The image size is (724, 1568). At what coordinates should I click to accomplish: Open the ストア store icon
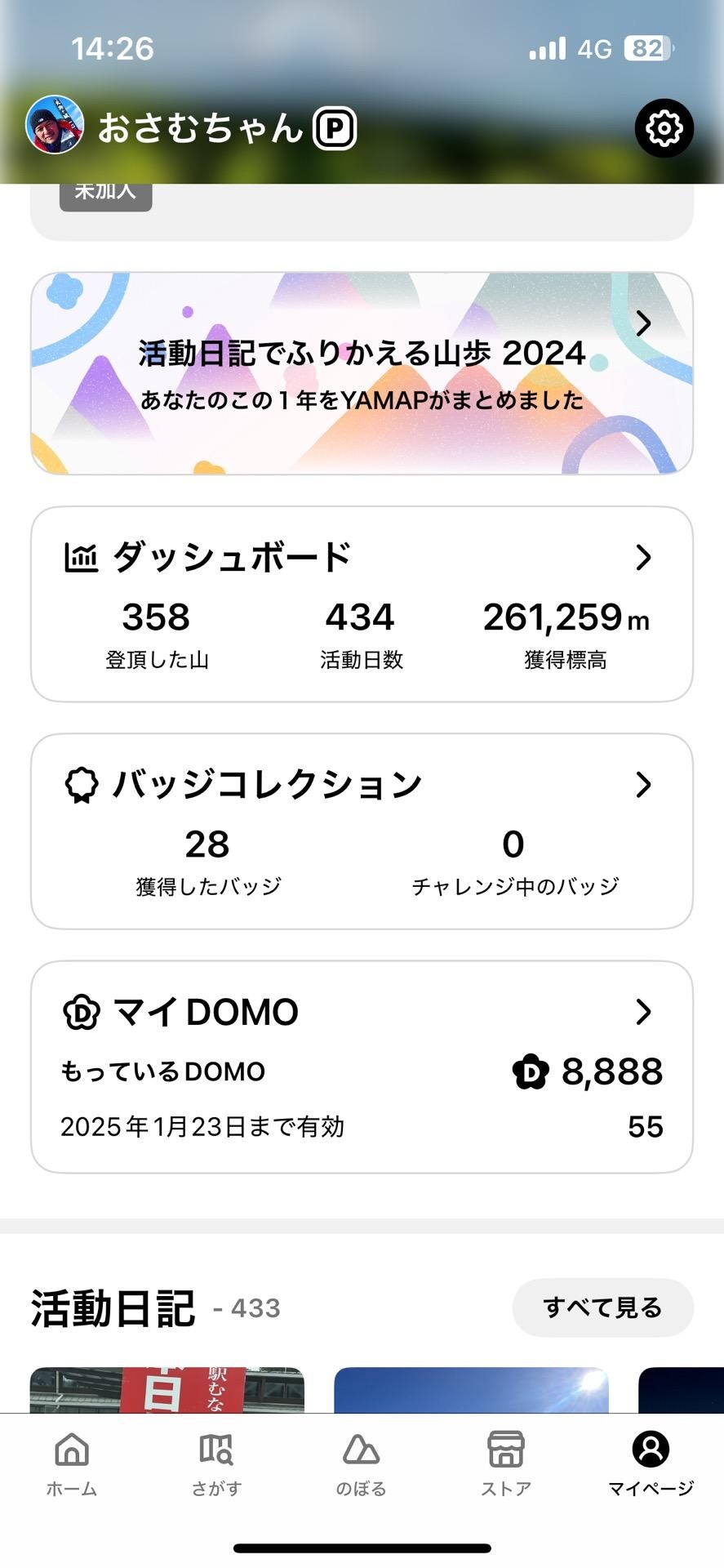click(x=504, y=1448)
